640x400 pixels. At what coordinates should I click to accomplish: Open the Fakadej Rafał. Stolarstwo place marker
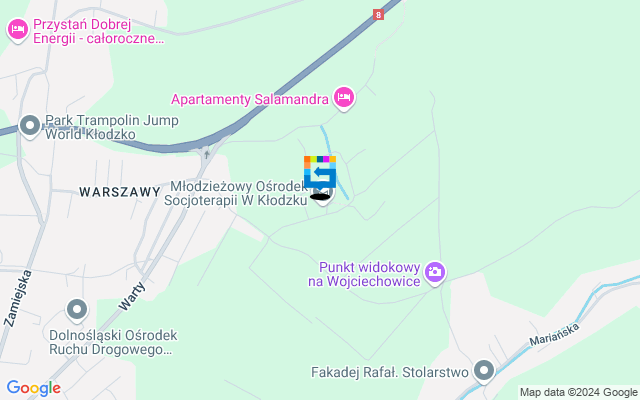pyautogui.click(x=485, y=372)
